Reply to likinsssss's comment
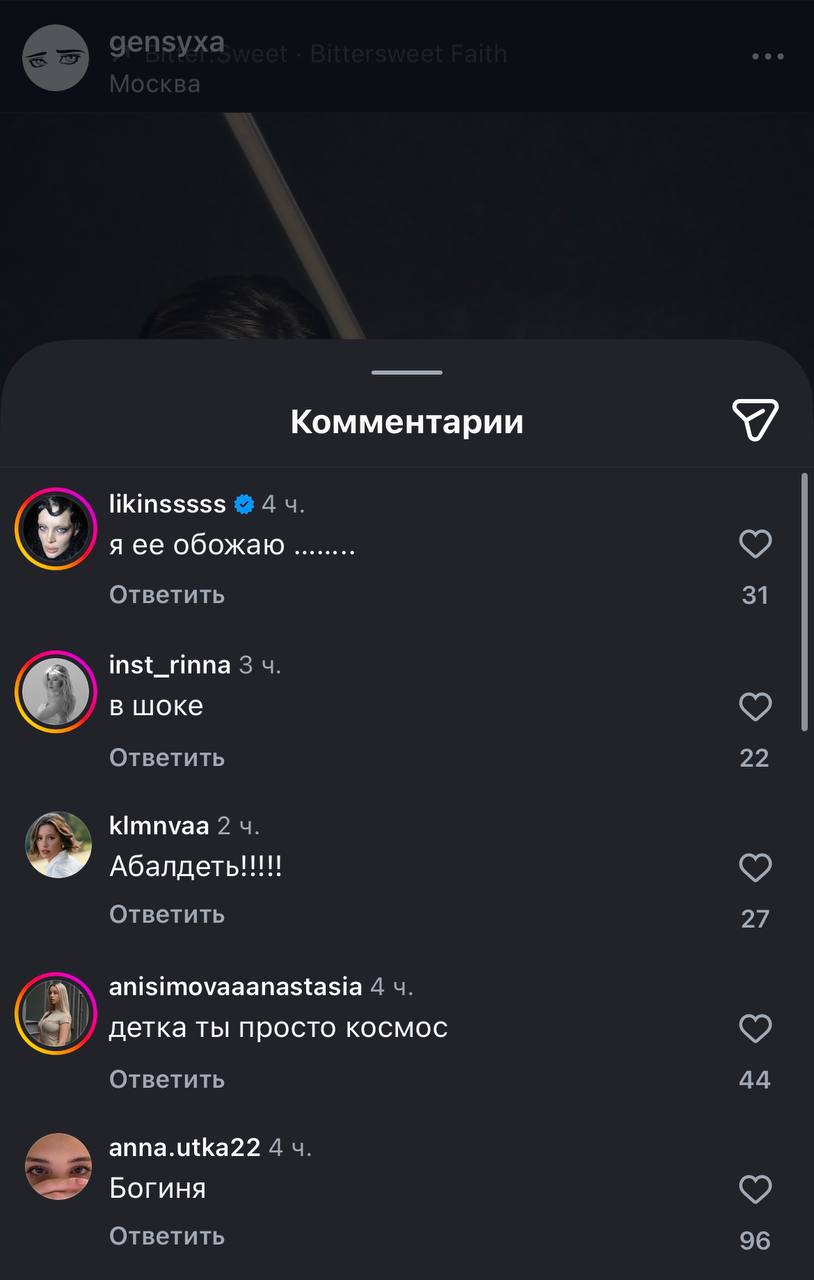The height and width of the screenshot is (1280, 814). pos(166,595)
